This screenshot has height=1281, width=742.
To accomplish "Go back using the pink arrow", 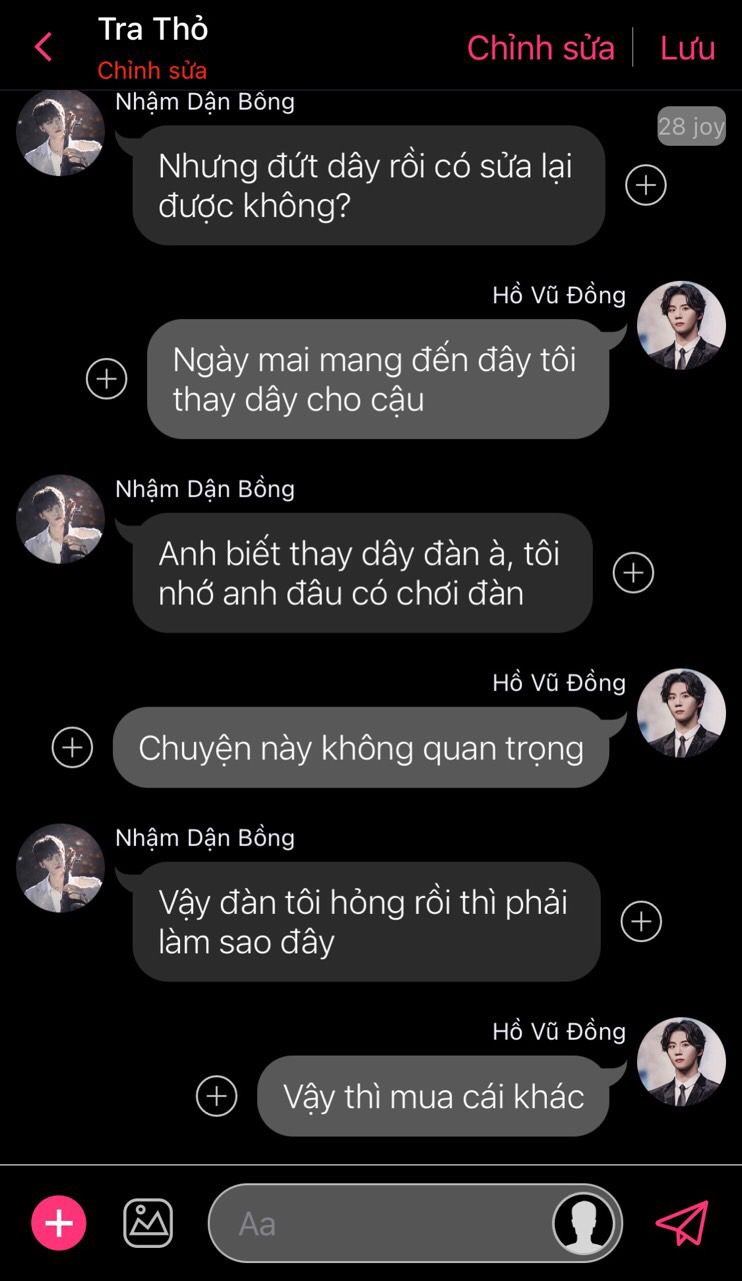I will 43,47.
